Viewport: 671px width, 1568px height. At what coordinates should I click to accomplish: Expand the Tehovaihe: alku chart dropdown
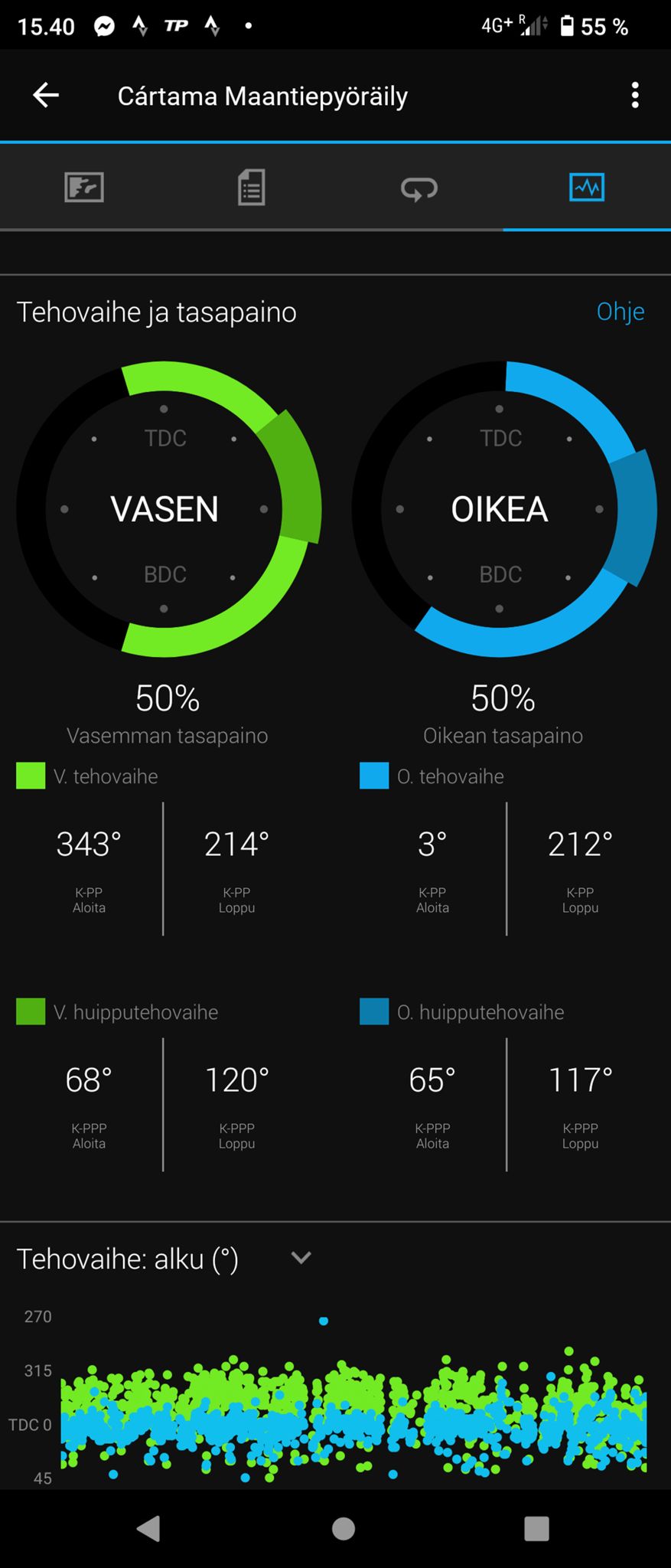[x=301, y=1258]
